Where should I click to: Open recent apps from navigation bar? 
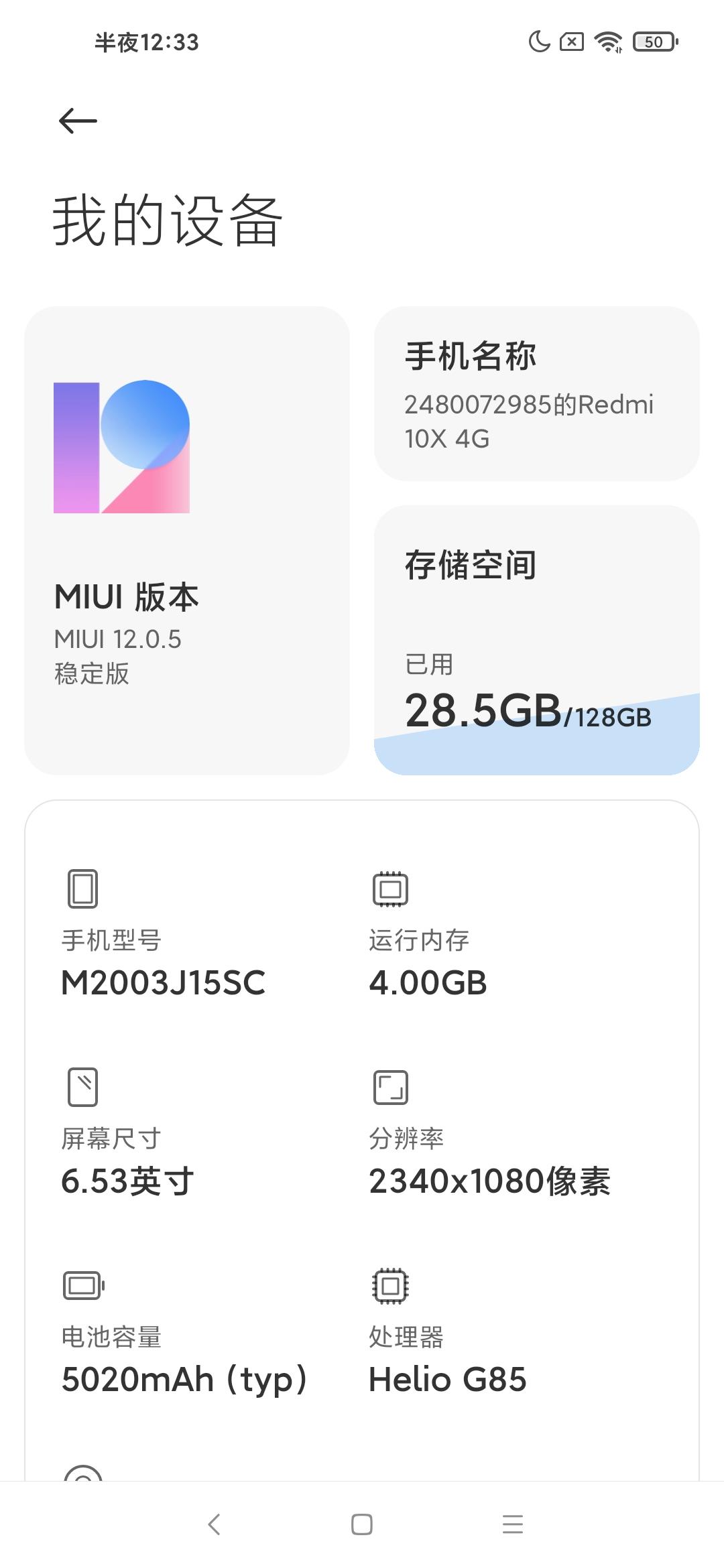coord(512,1524)
